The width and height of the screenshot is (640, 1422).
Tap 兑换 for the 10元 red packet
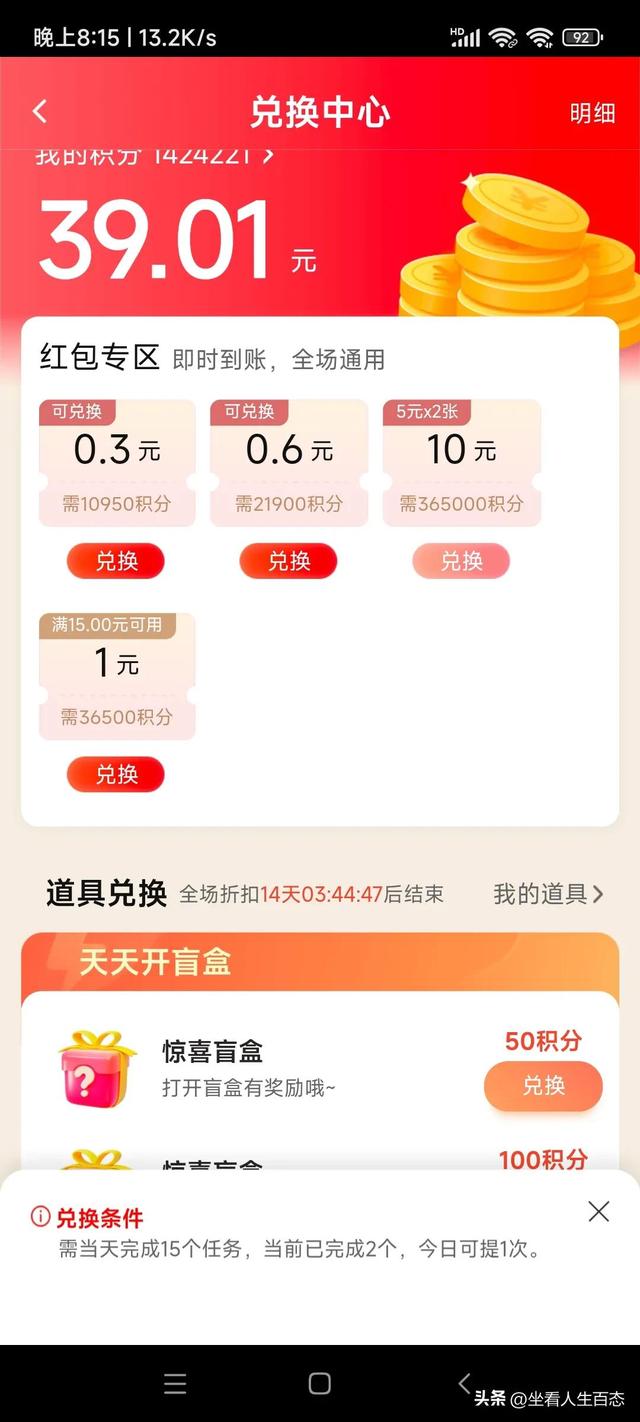[461, 562]
